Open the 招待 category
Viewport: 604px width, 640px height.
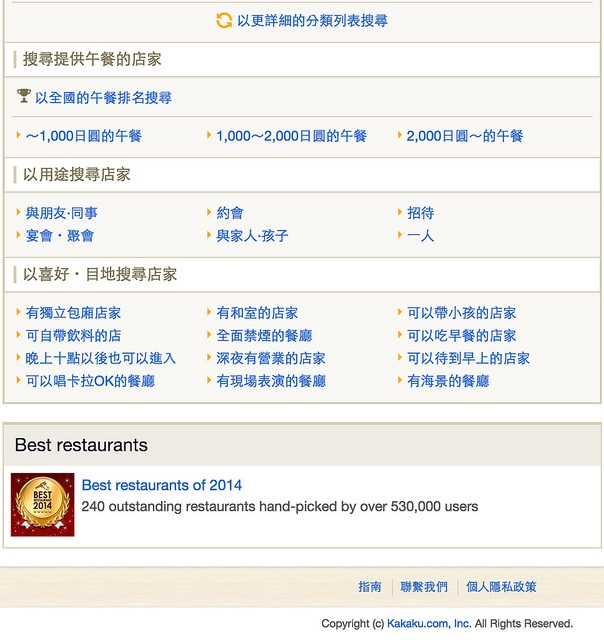(x=420, y=213)
